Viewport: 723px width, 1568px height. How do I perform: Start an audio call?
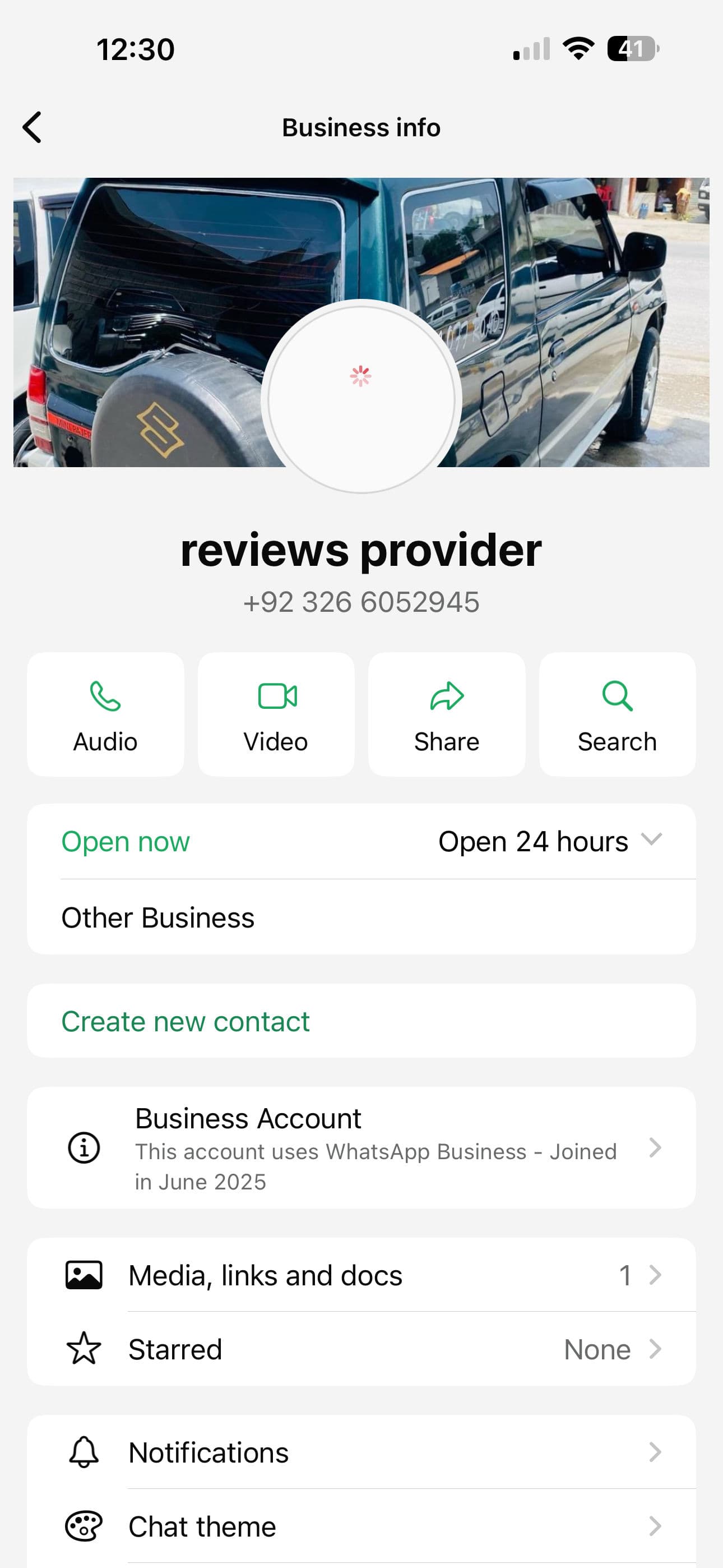pyautogui.click(x=105, y=714)
